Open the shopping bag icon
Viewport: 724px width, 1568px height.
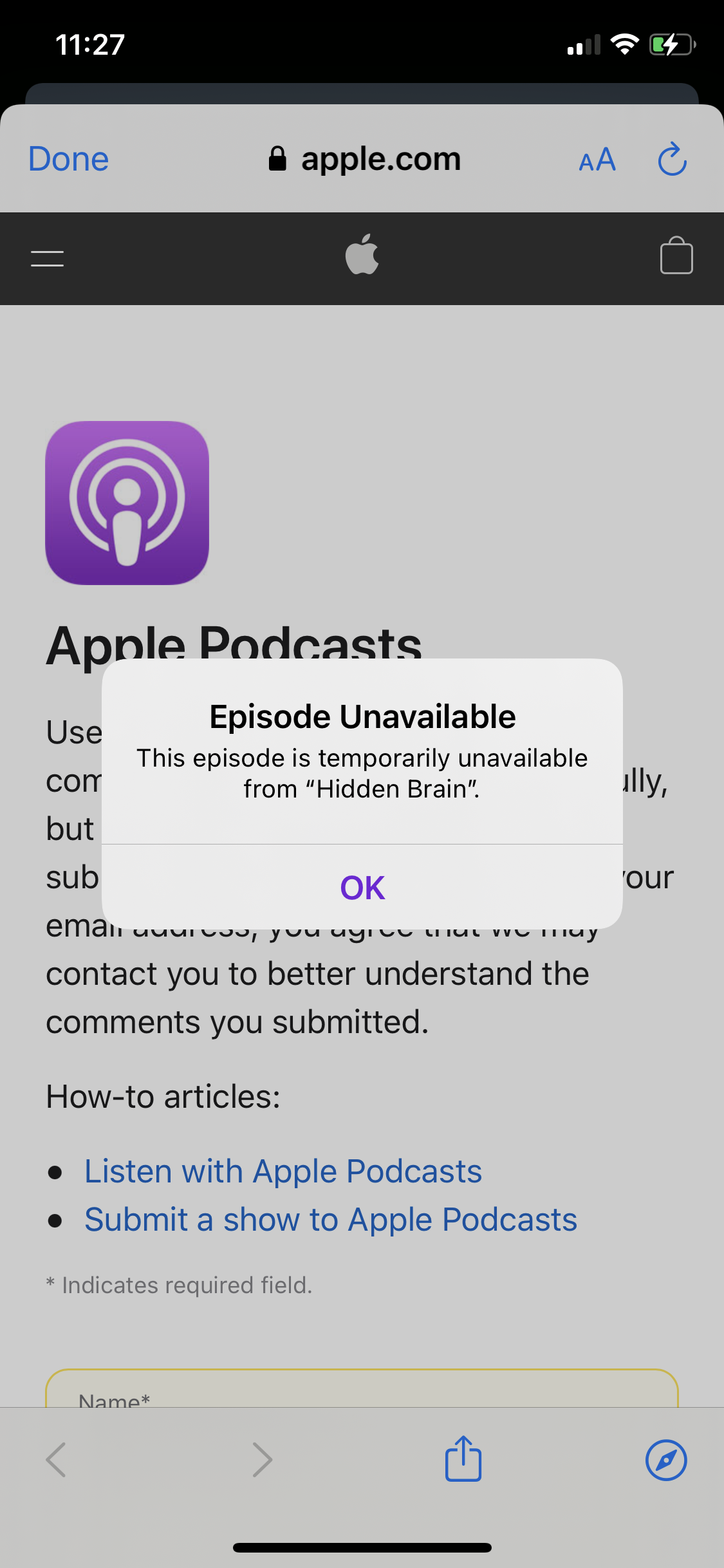pos(676,257)
